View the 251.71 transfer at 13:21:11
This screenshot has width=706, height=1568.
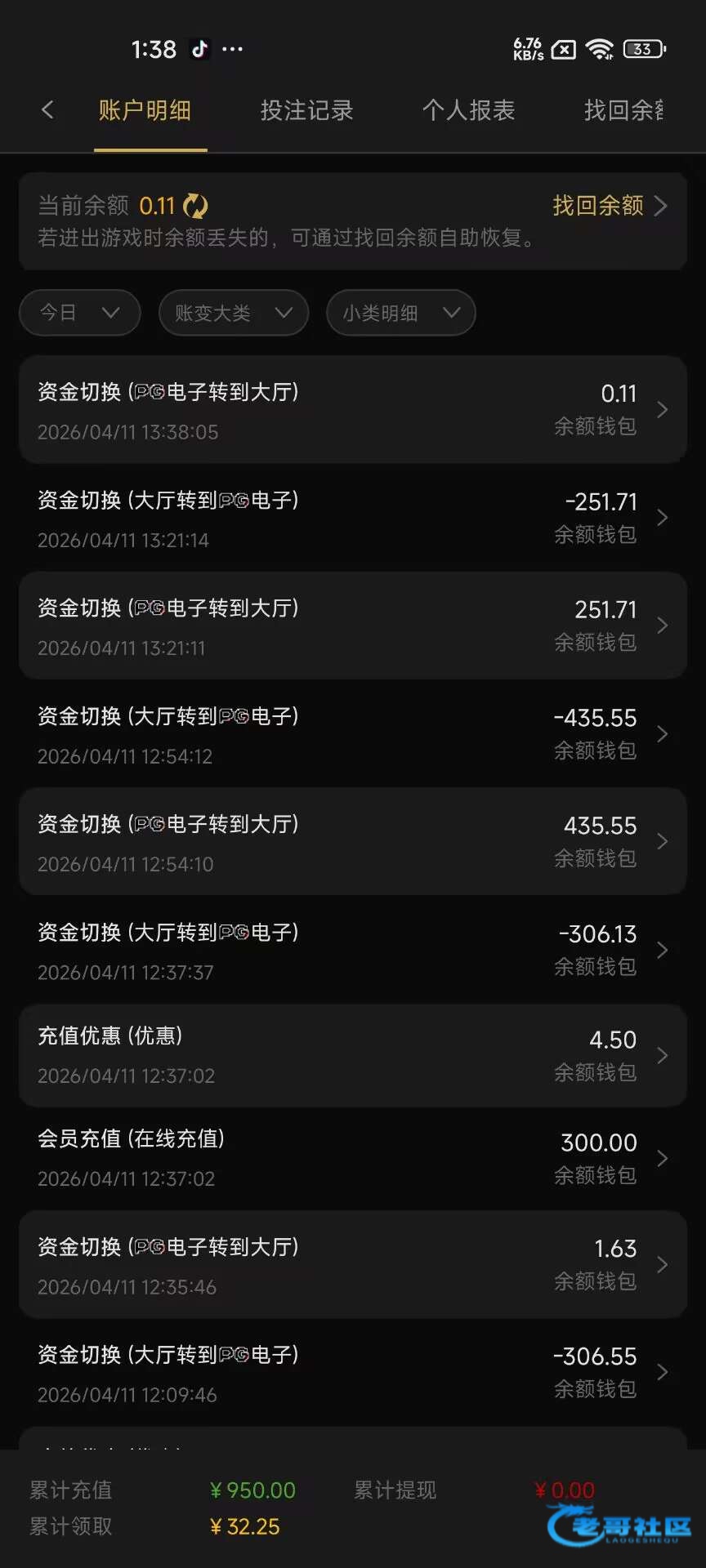coord(352,626)
